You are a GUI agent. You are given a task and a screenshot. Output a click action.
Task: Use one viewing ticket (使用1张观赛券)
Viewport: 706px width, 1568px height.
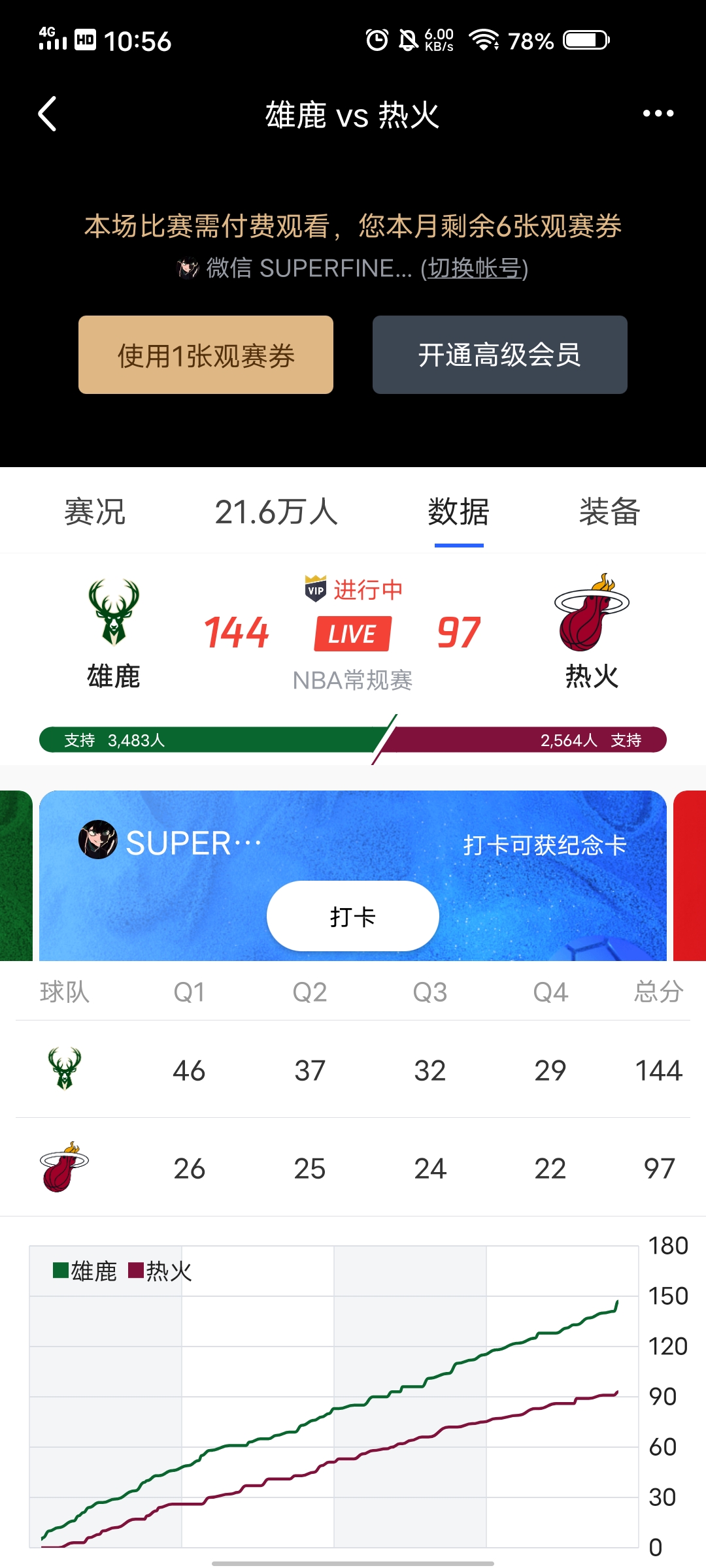(206, 355)
